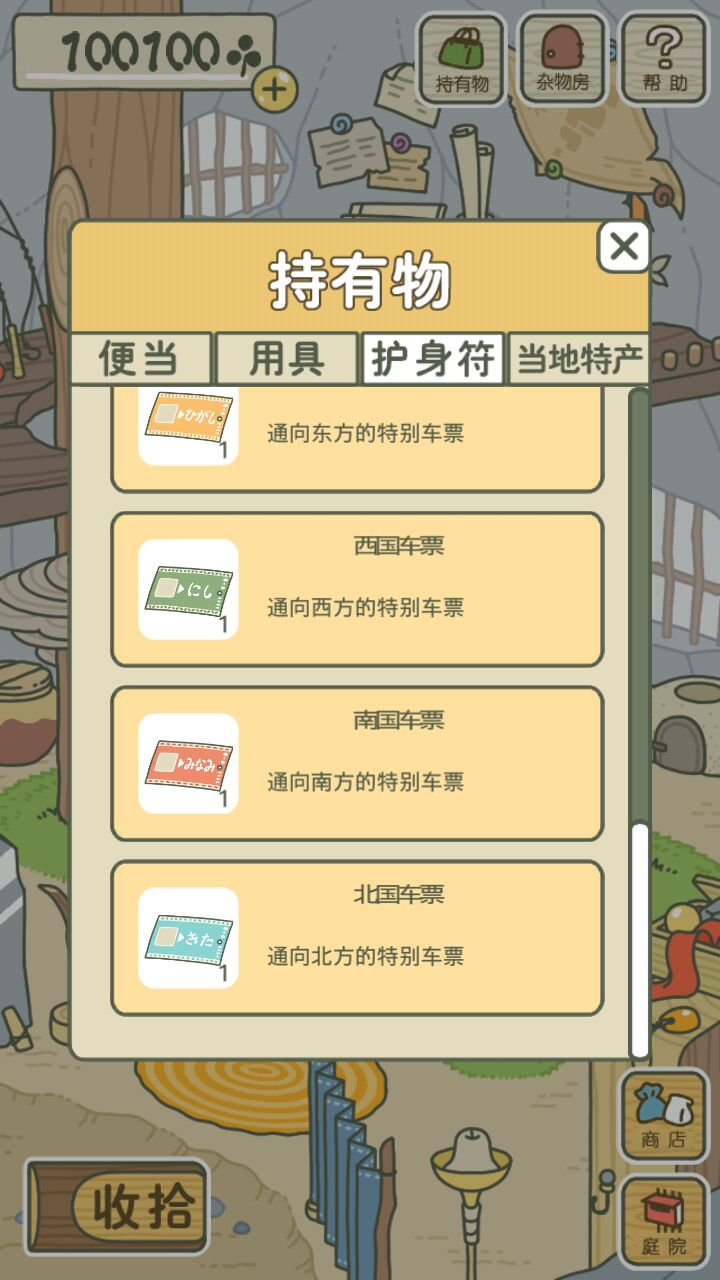Open the 帮助 help page
This screenshot has width=720, height=1280.
tap(664, 60)
